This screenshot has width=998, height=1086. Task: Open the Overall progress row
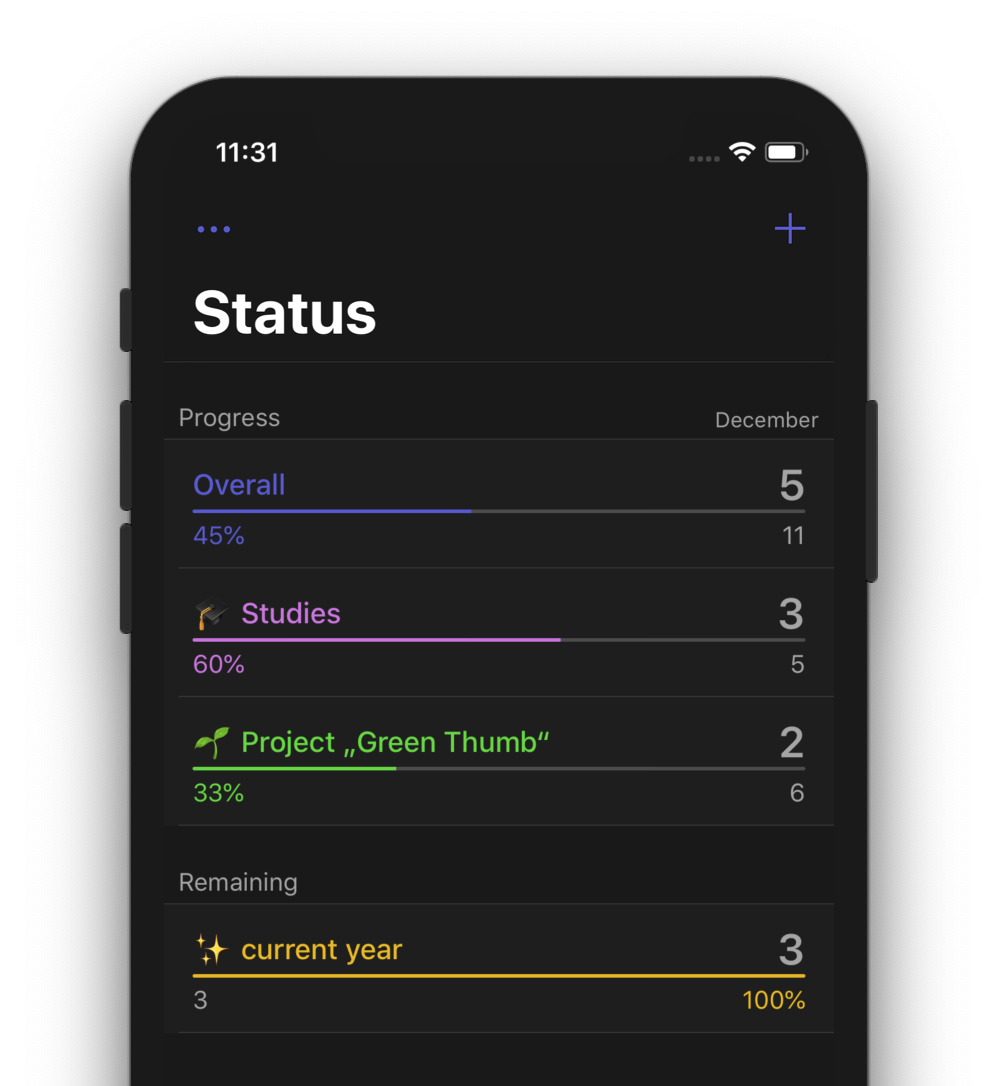(498, 504)
